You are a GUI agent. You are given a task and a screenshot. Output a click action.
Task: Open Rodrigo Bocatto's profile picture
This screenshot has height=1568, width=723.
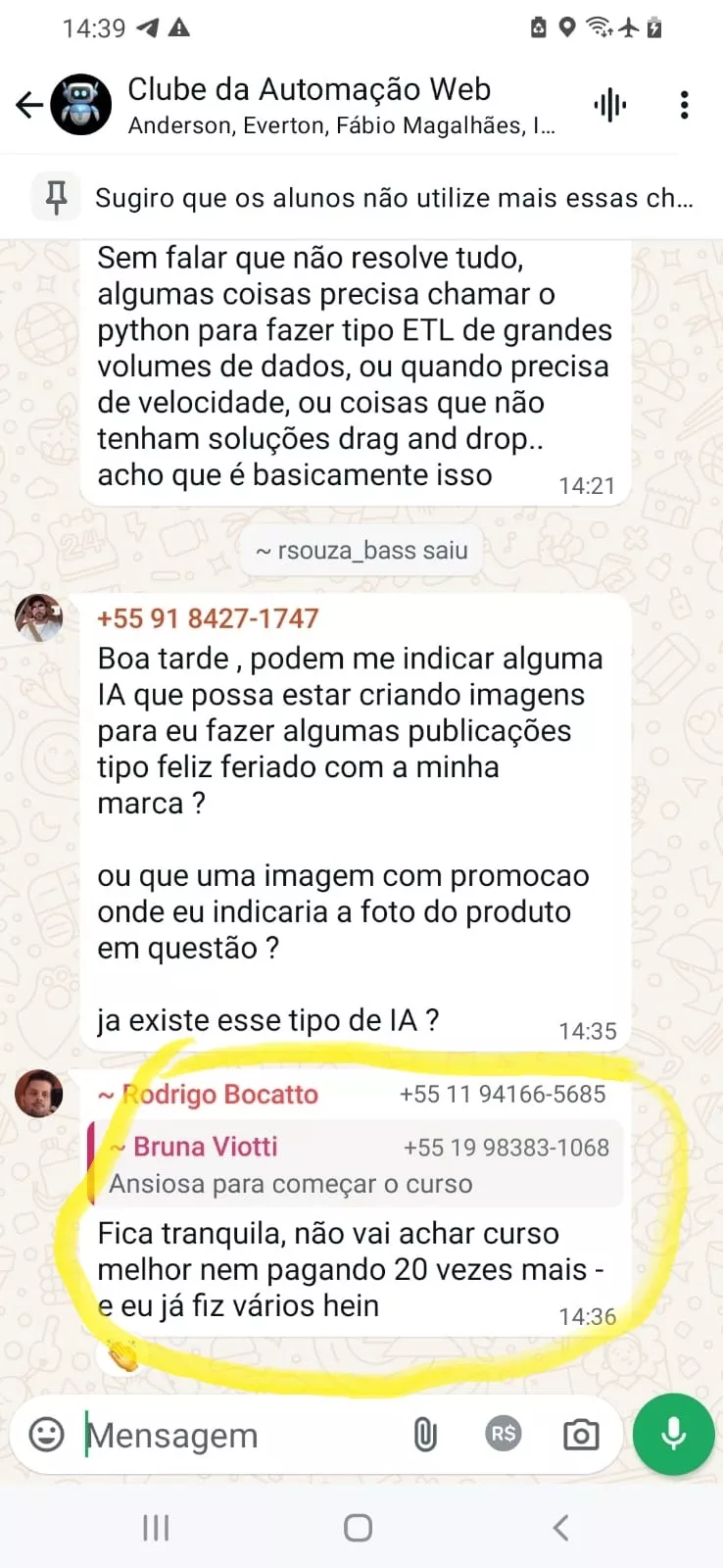(39, 1094)
